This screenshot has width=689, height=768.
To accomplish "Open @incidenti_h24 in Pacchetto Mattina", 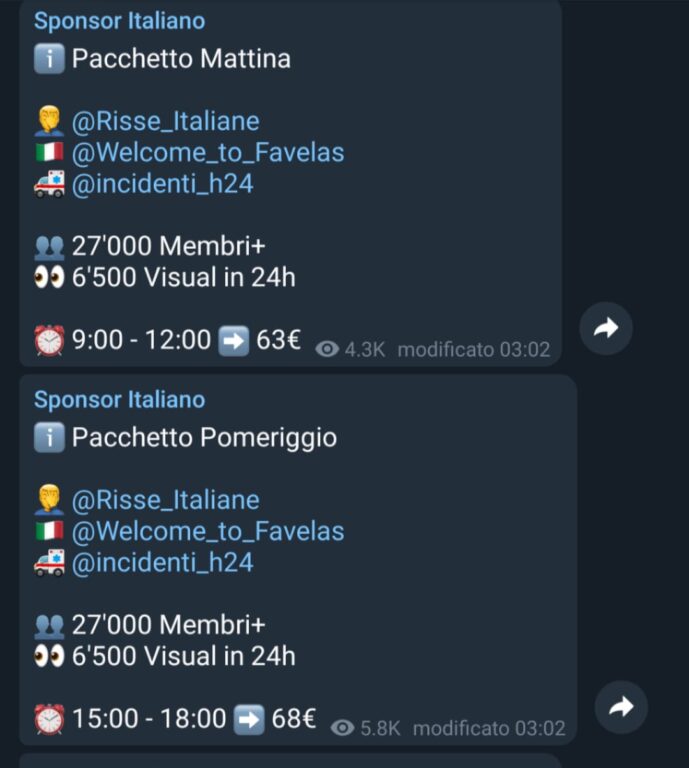I will tap(162, 184).
